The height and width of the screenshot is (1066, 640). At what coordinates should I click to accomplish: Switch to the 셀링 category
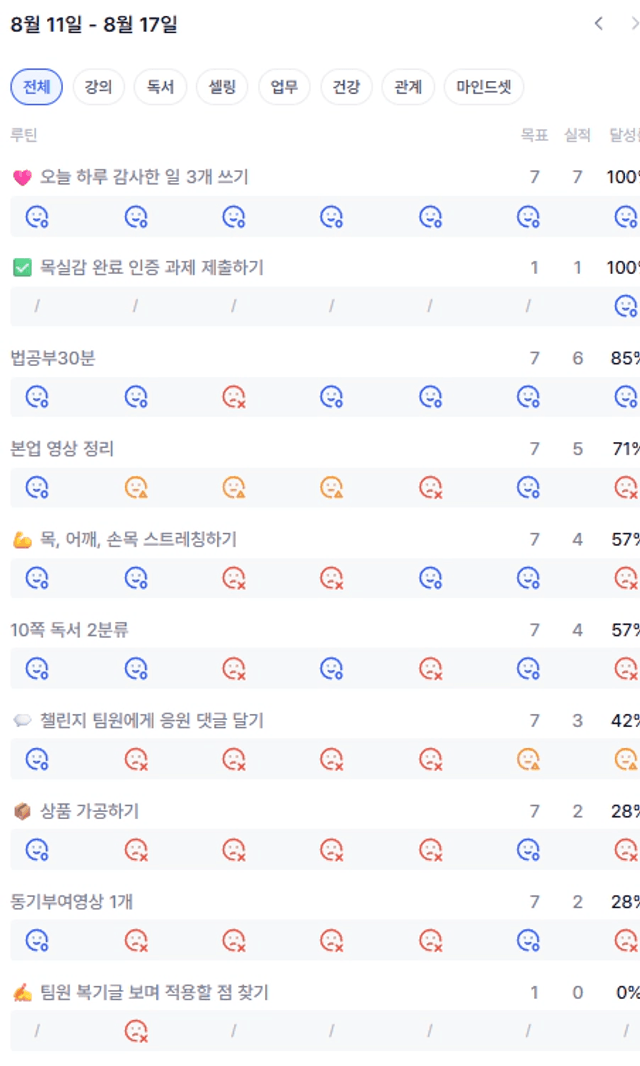tap(222, 87)
